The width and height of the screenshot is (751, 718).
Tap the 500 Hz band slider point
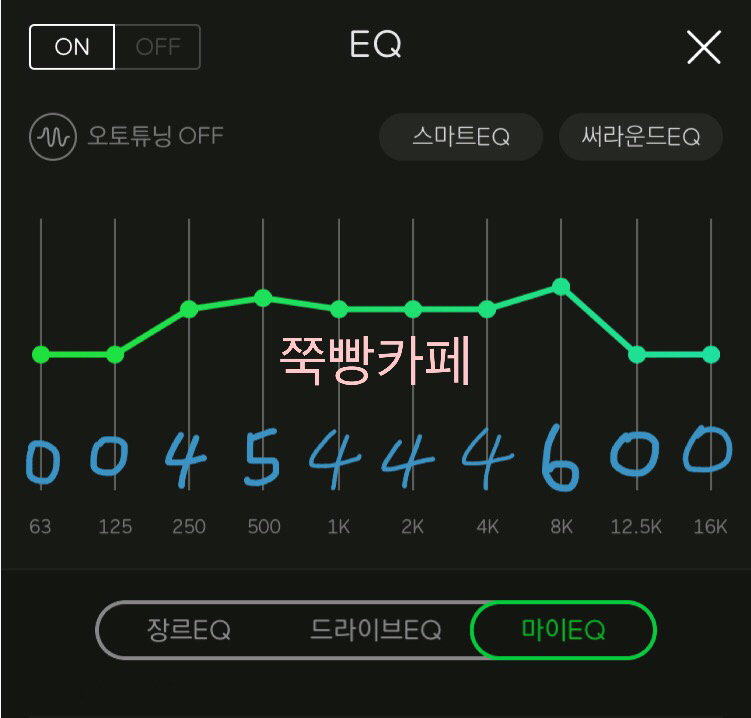[x=263, y=297]
